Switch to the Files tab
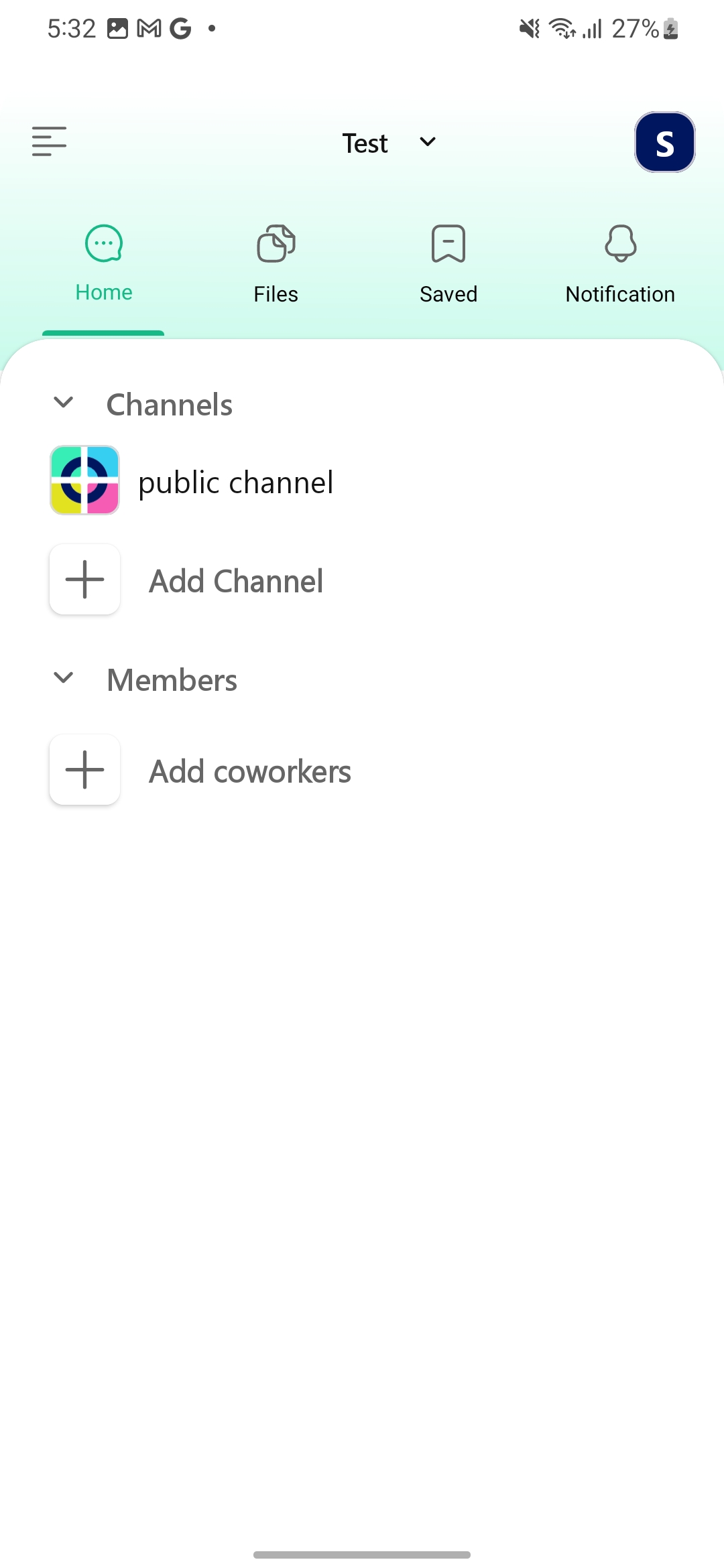The image size is (724, 1568). click(276, 265)
